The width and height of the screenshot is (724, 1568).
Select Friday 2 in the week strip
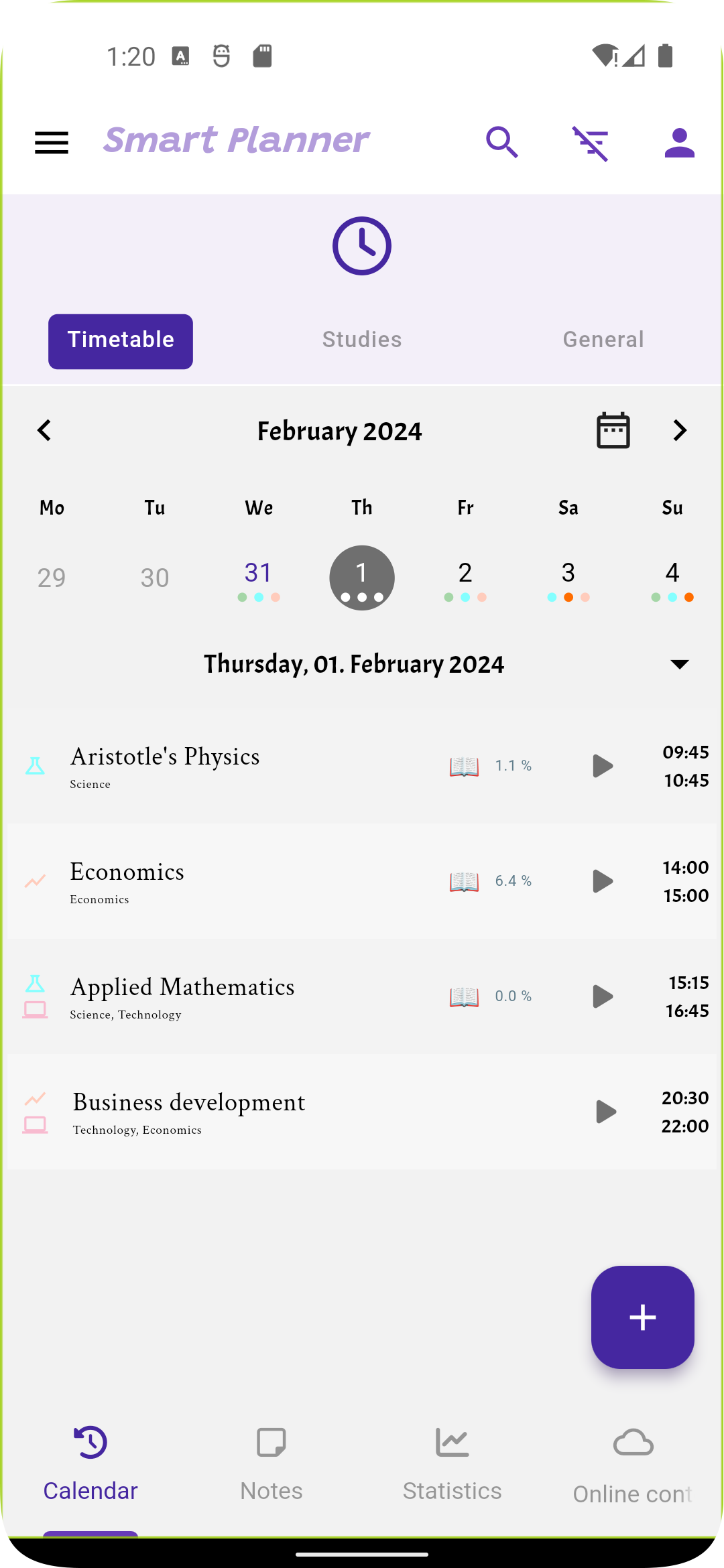(x=465, y=577)
